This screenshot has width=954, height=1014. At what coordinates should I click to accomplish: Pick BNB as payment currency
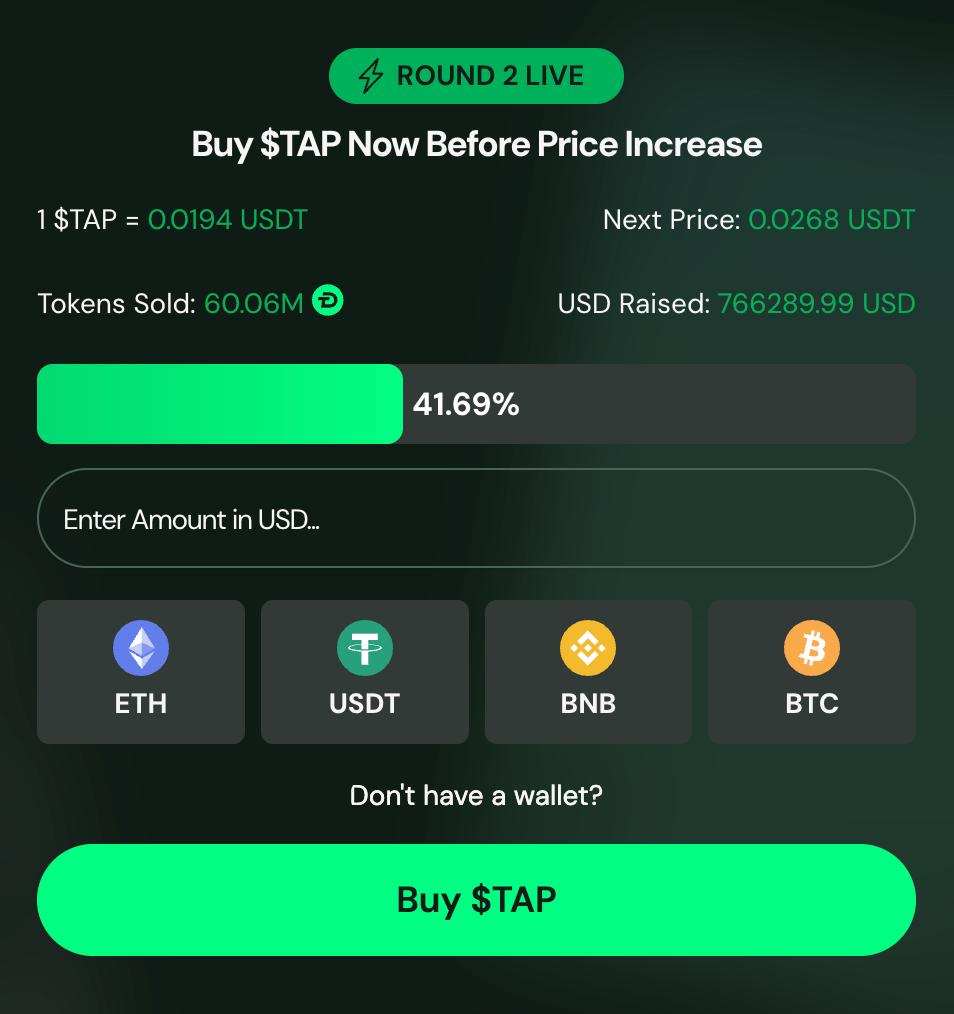coord(588,672)
